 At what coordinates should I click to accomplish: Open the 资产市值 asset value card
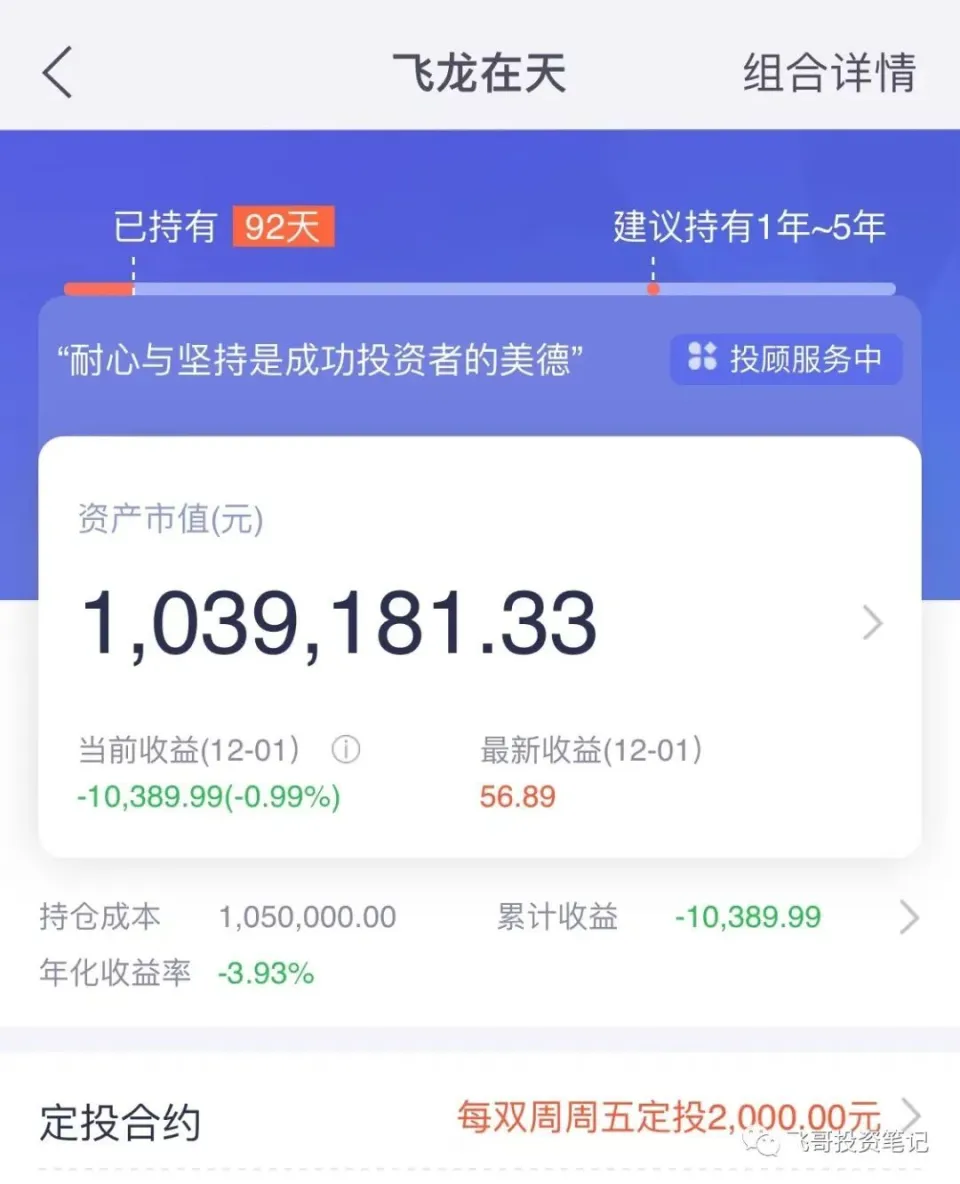pyautogui.click(x=872, y=624)
